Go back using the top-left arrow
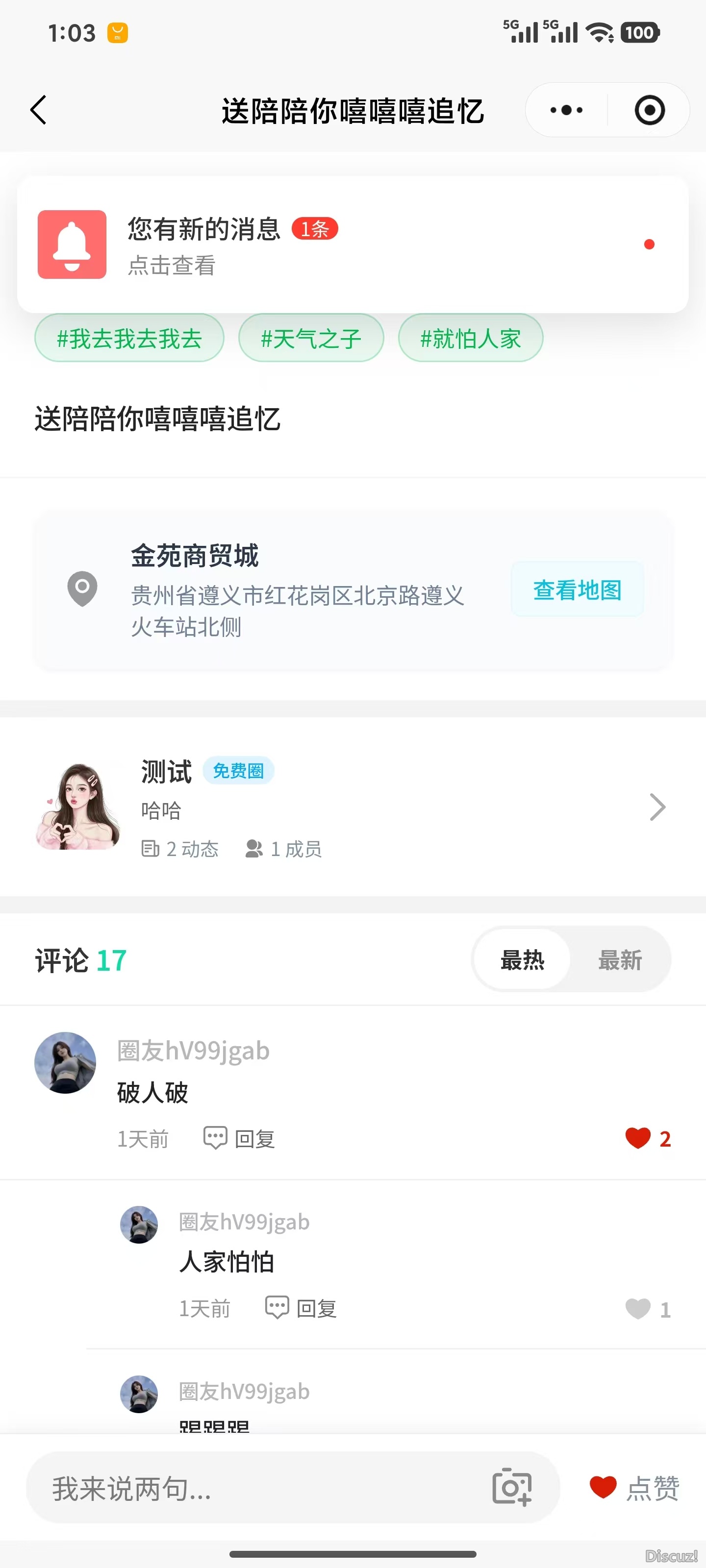 pos(38,110)
